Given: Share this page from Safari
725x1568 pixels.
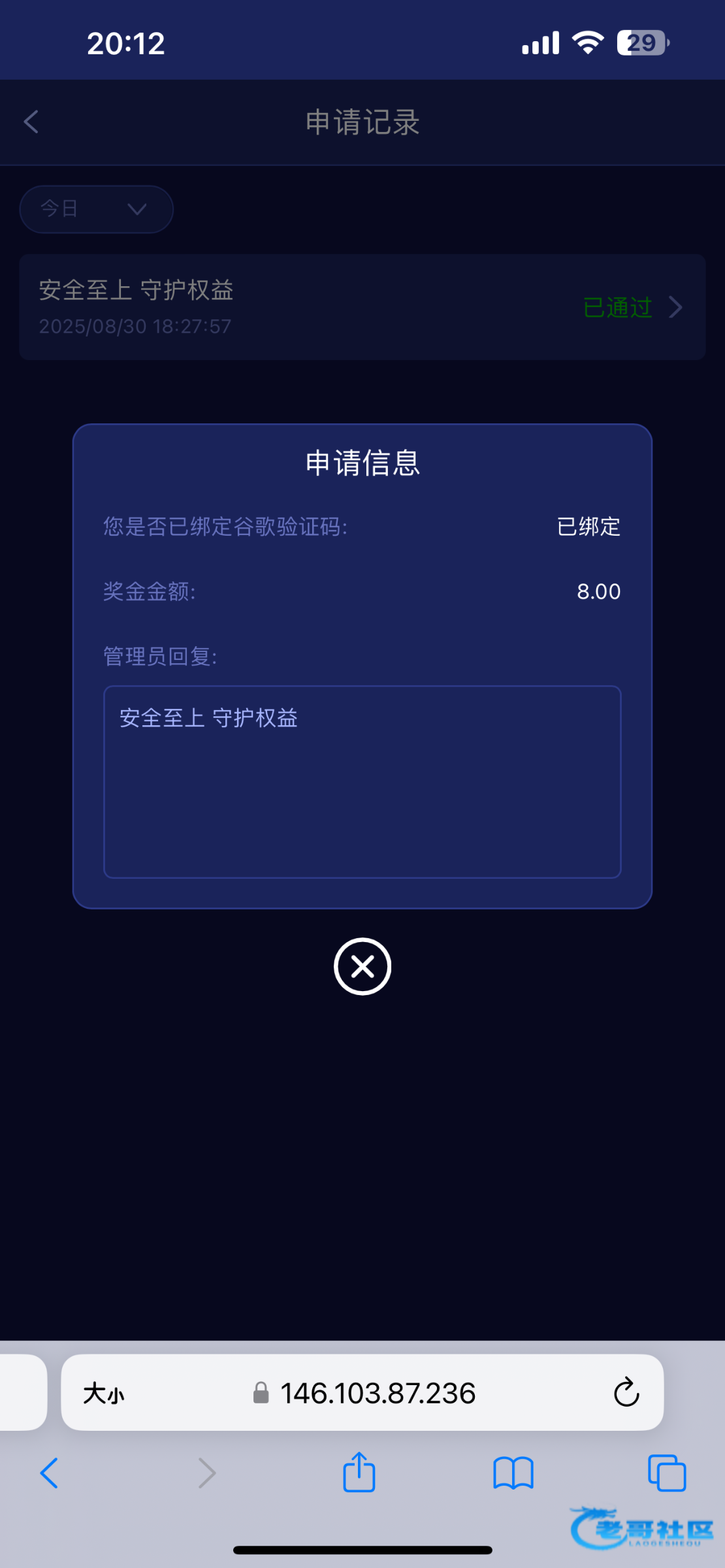Looking at the screenshot, I should 359,1473.
